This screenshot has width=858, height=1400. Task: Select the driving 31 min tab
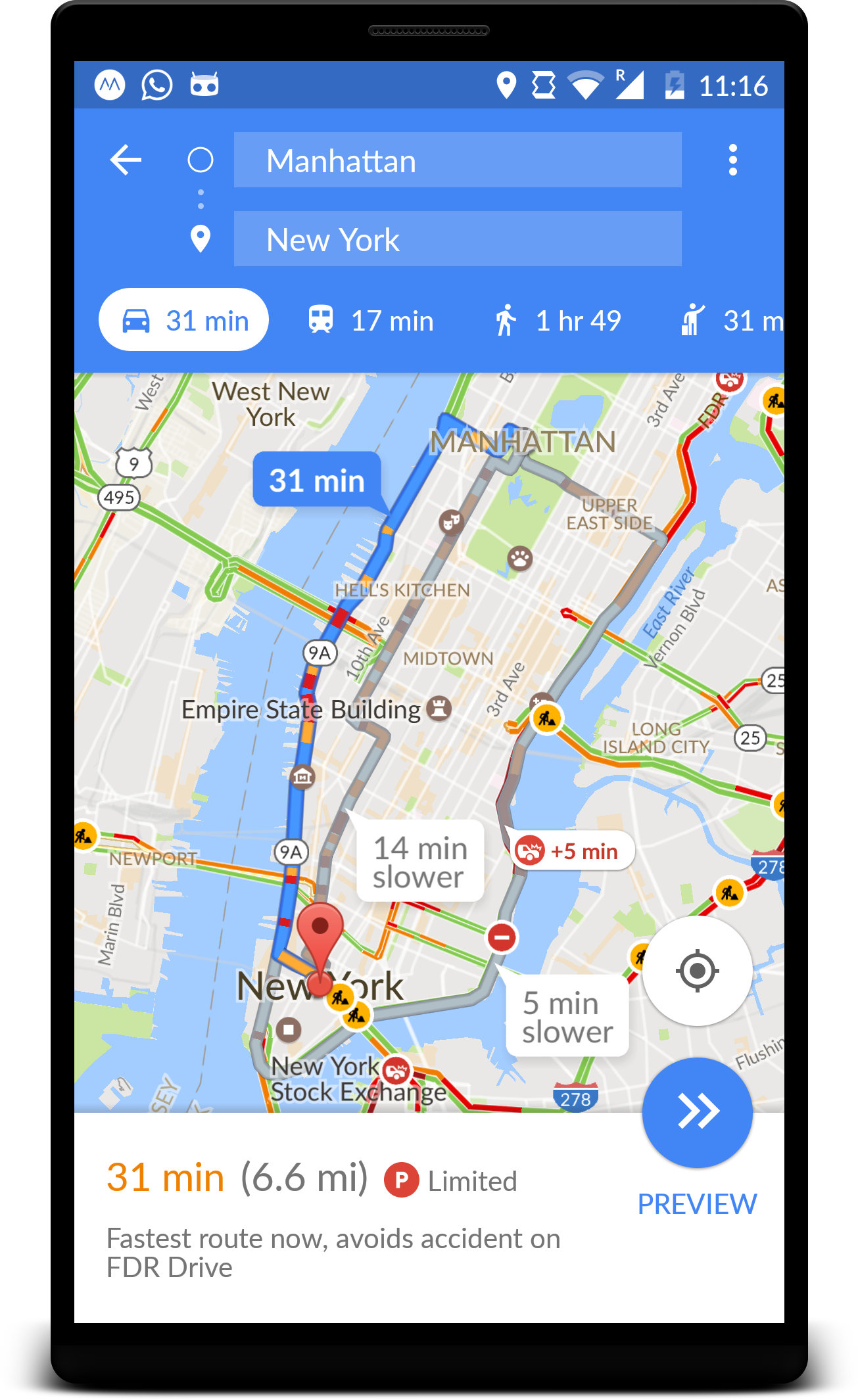[x=183, y=320]
